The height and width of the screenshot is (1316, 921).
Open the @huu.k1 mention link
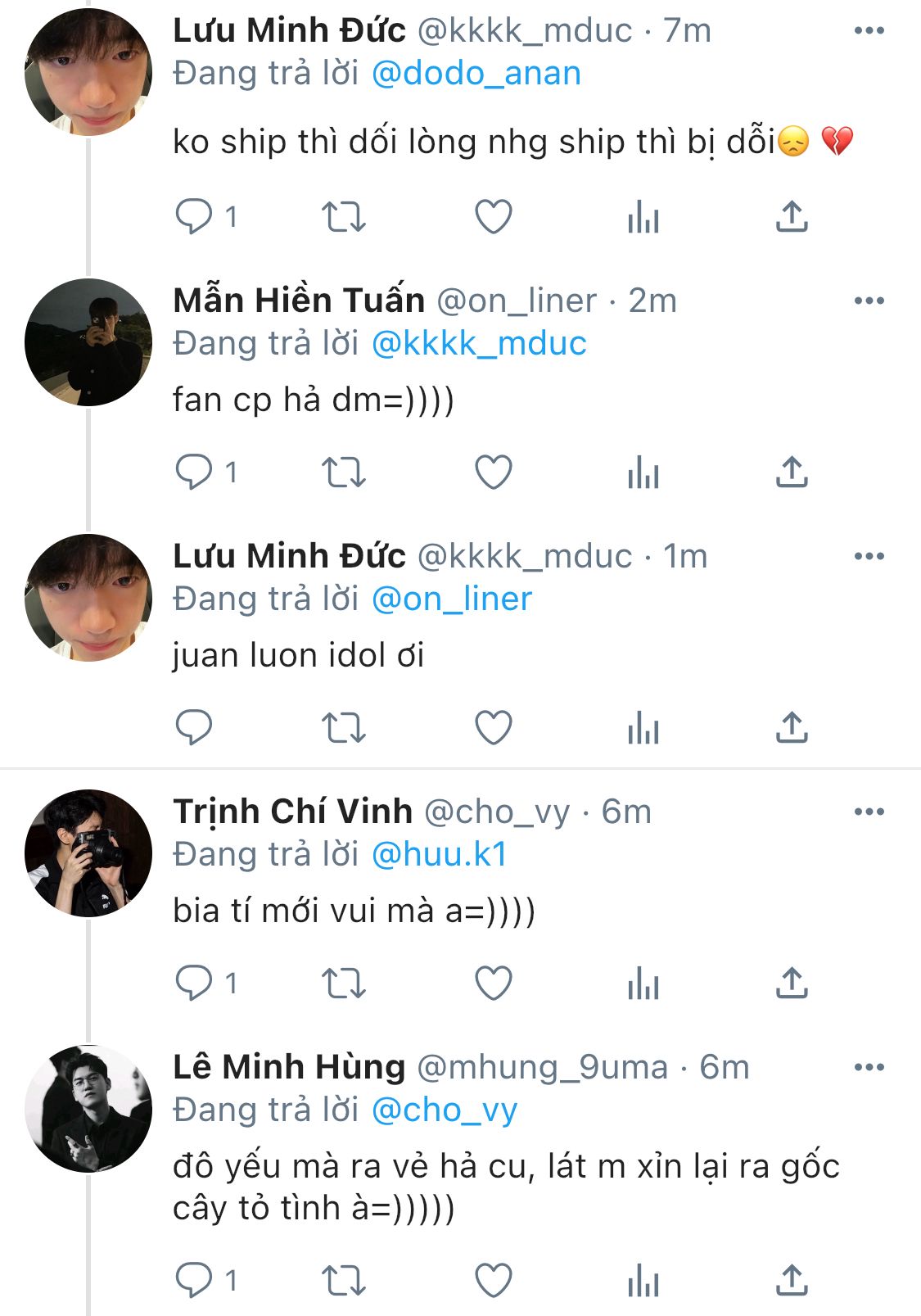pos(440,855)
